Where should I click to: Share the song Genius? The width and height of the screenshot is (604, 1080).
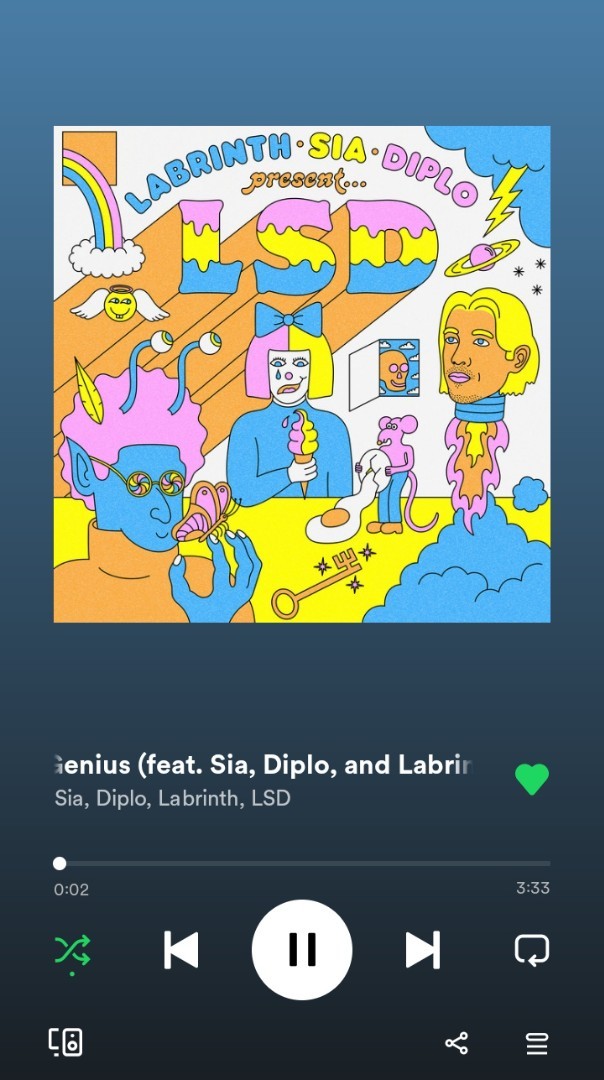pos(456,1044)
